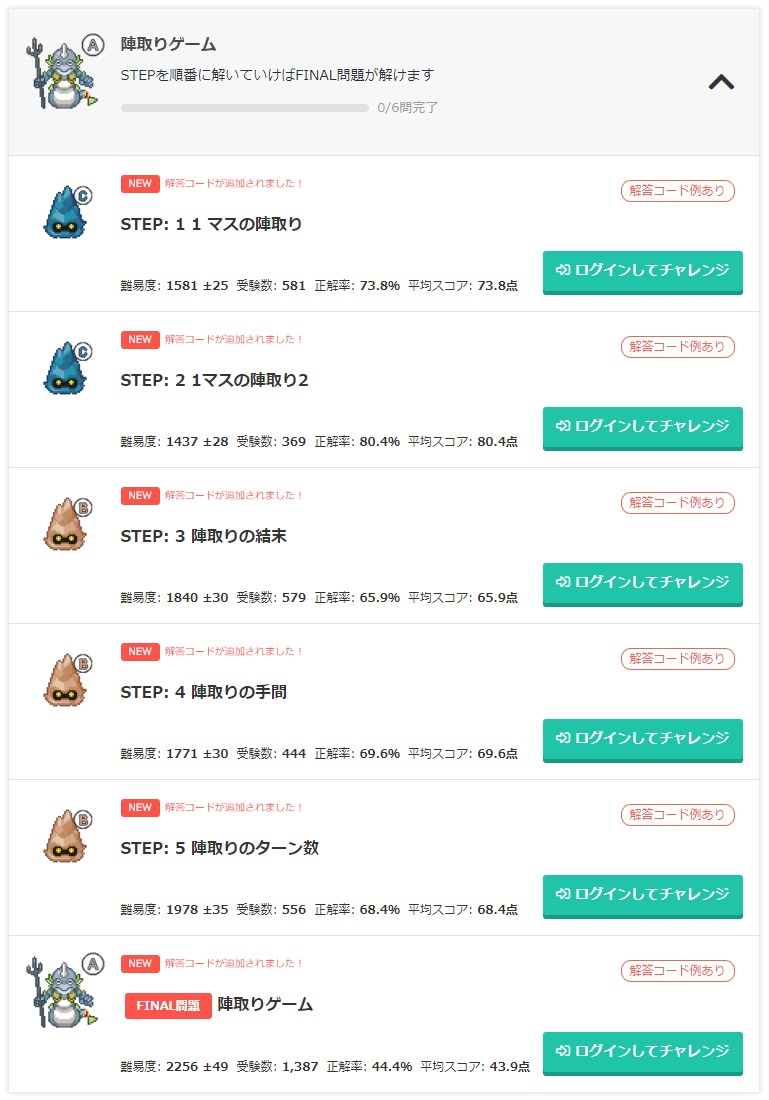Log in to challenge STEP 3 陣取りの結末
This screenshot has height=1100, width=769.
click(642, 582)
